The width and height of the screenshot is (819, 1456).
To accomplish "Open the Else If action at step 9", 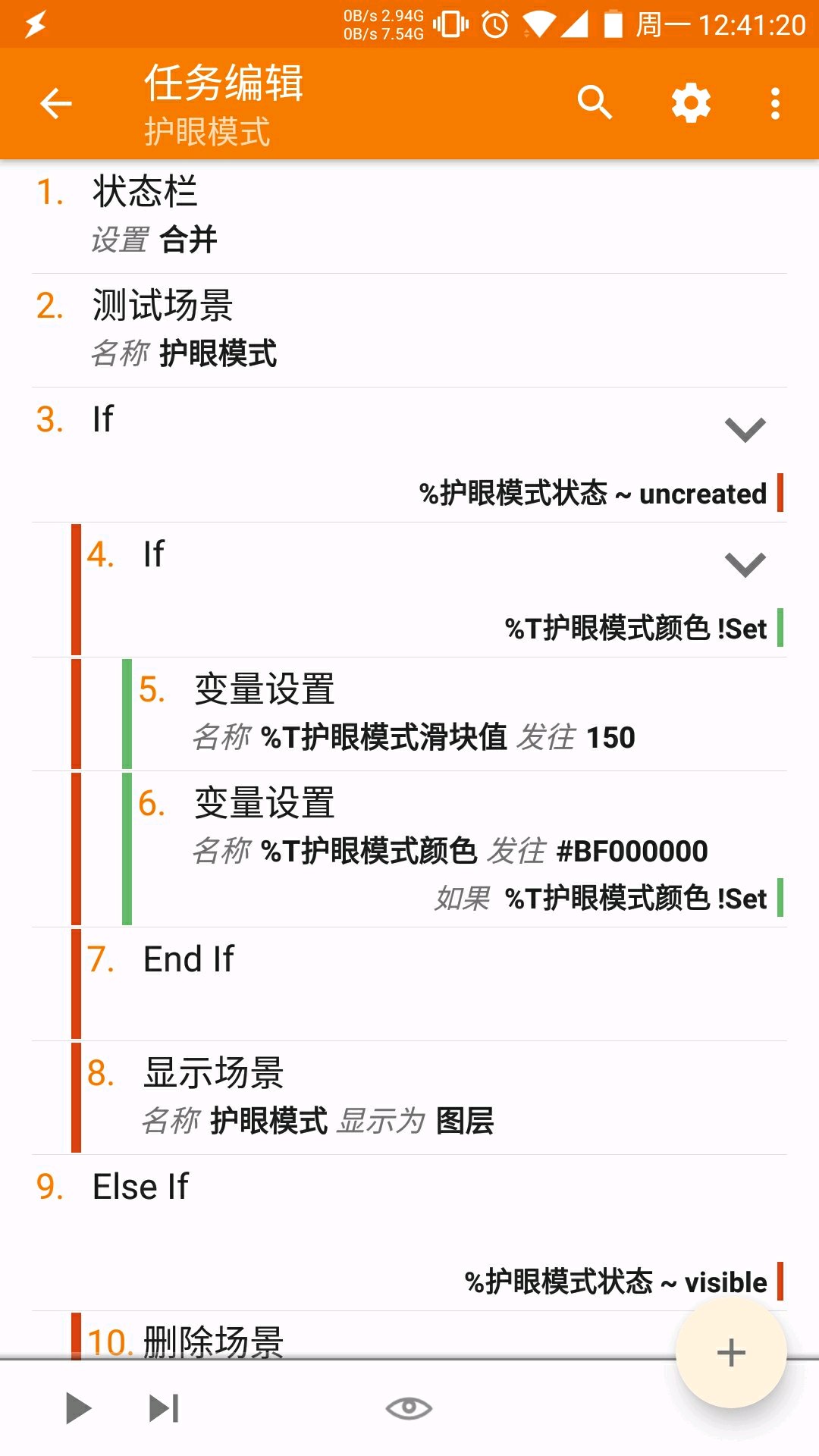I will point(409,1233).
